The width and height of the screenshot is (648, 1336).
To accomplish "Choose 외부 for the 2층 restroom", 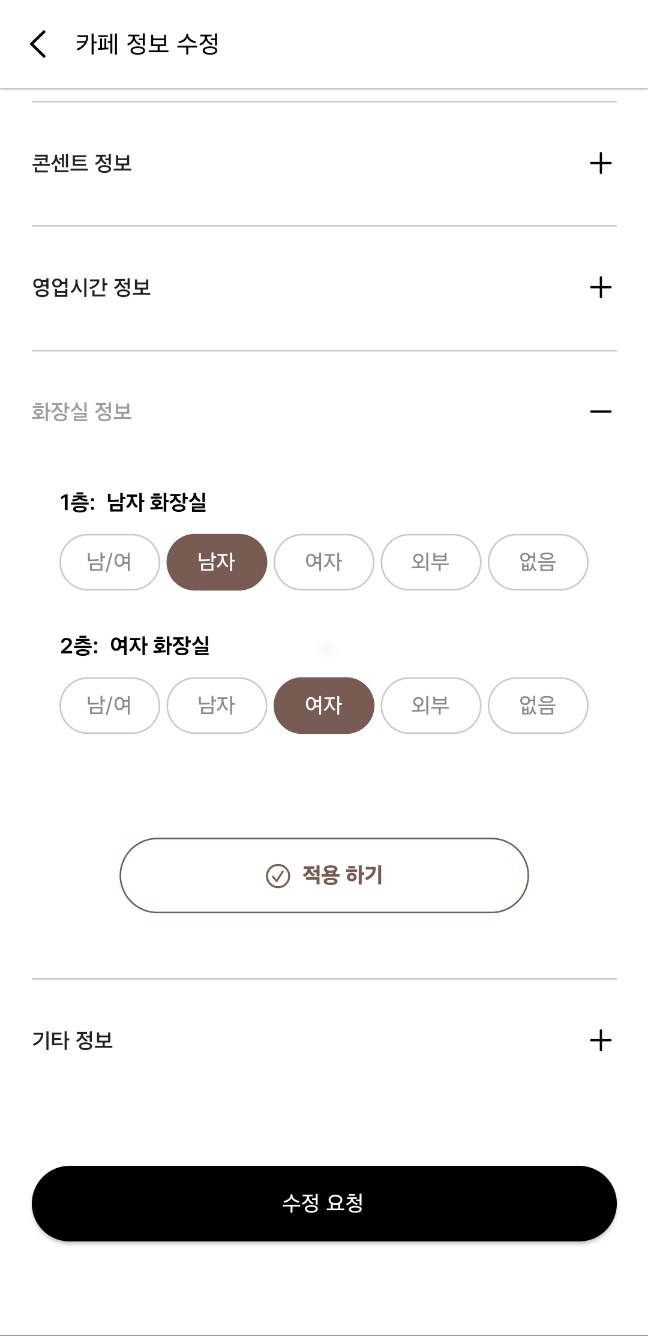I will pos(431,706).
